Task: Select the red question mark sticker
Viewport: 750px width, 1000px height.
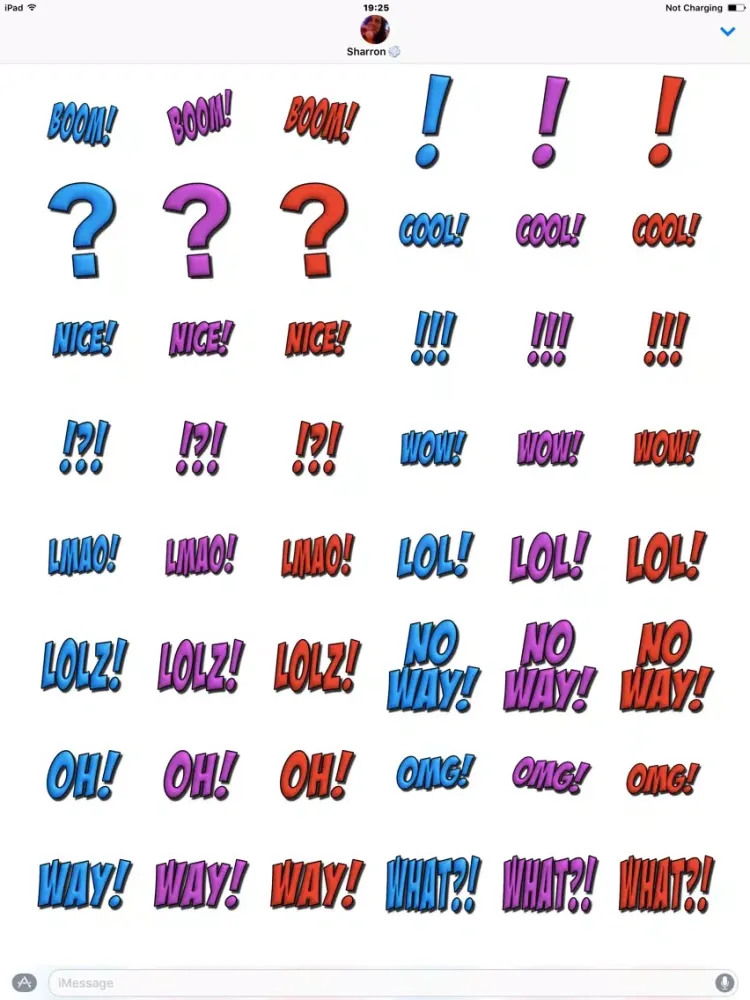Action: 314,230
